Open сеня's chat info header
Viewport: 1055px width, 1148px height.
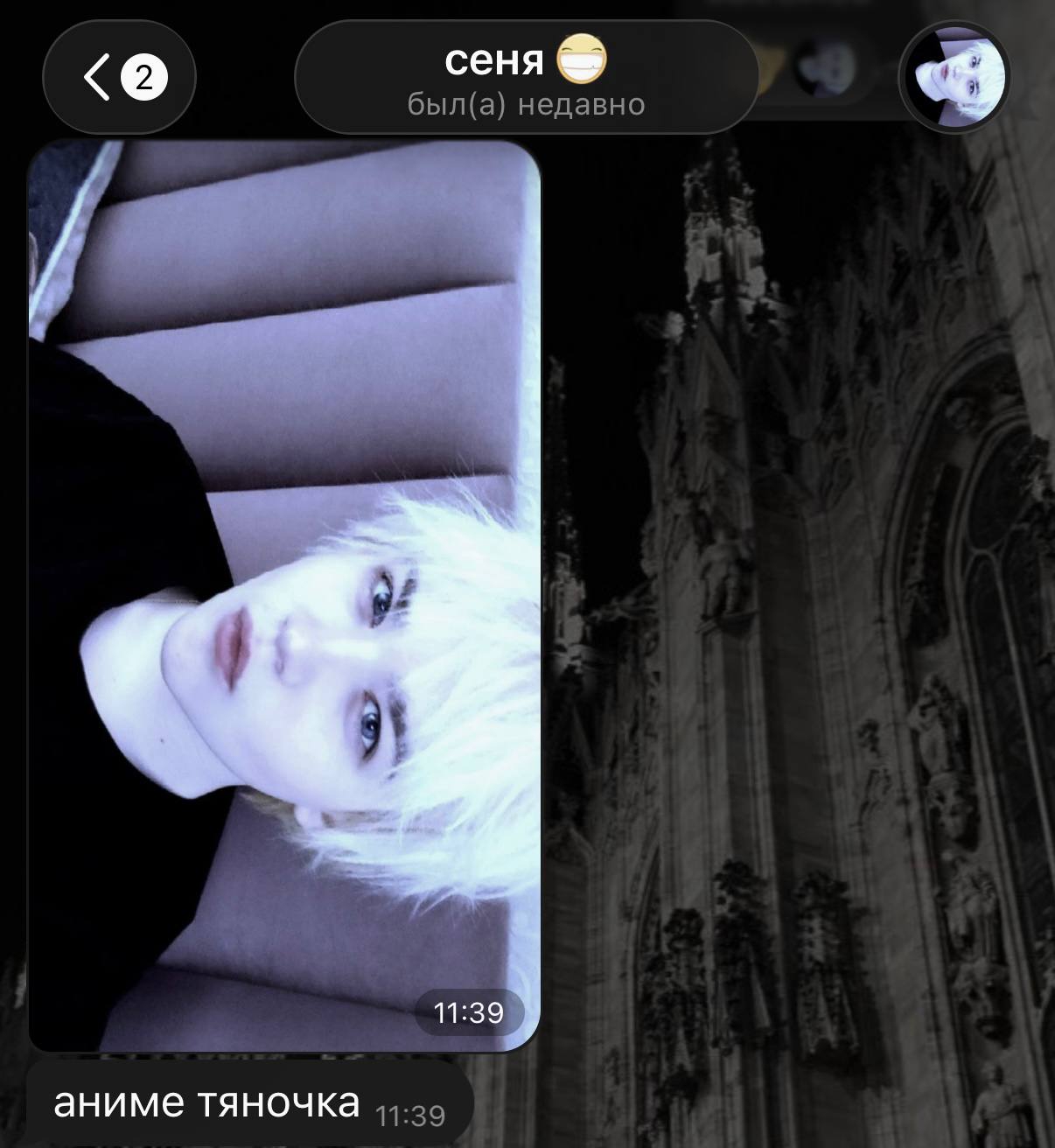click(526, 78)
